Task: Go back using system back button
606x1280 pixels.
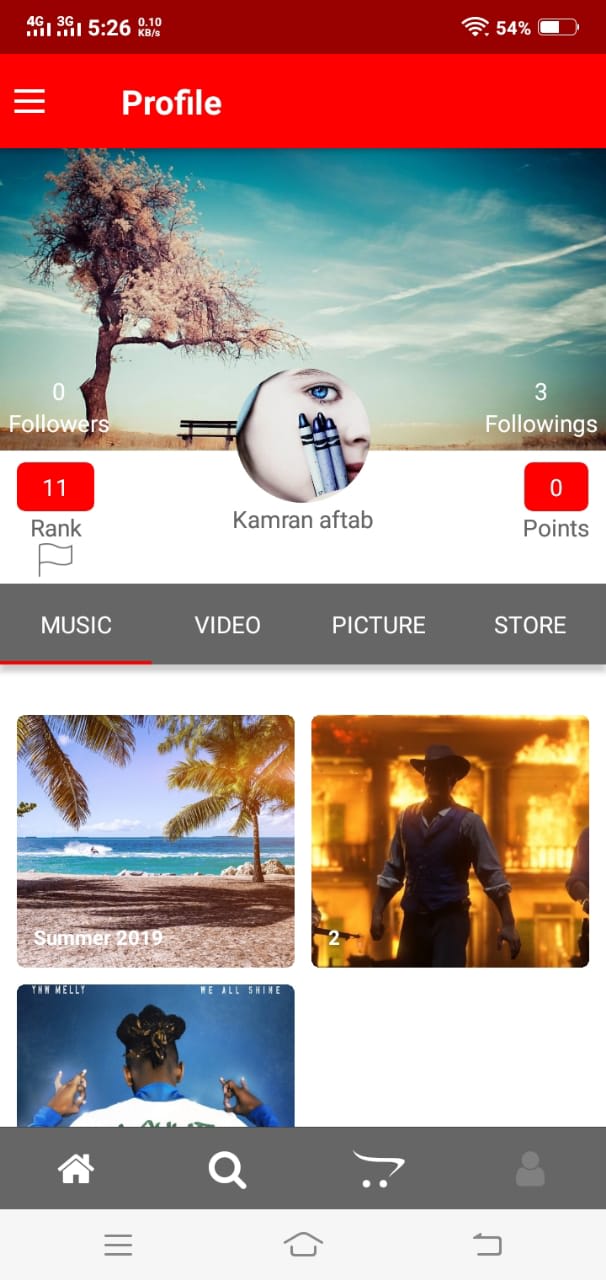Action: [x=487, y=1244]
